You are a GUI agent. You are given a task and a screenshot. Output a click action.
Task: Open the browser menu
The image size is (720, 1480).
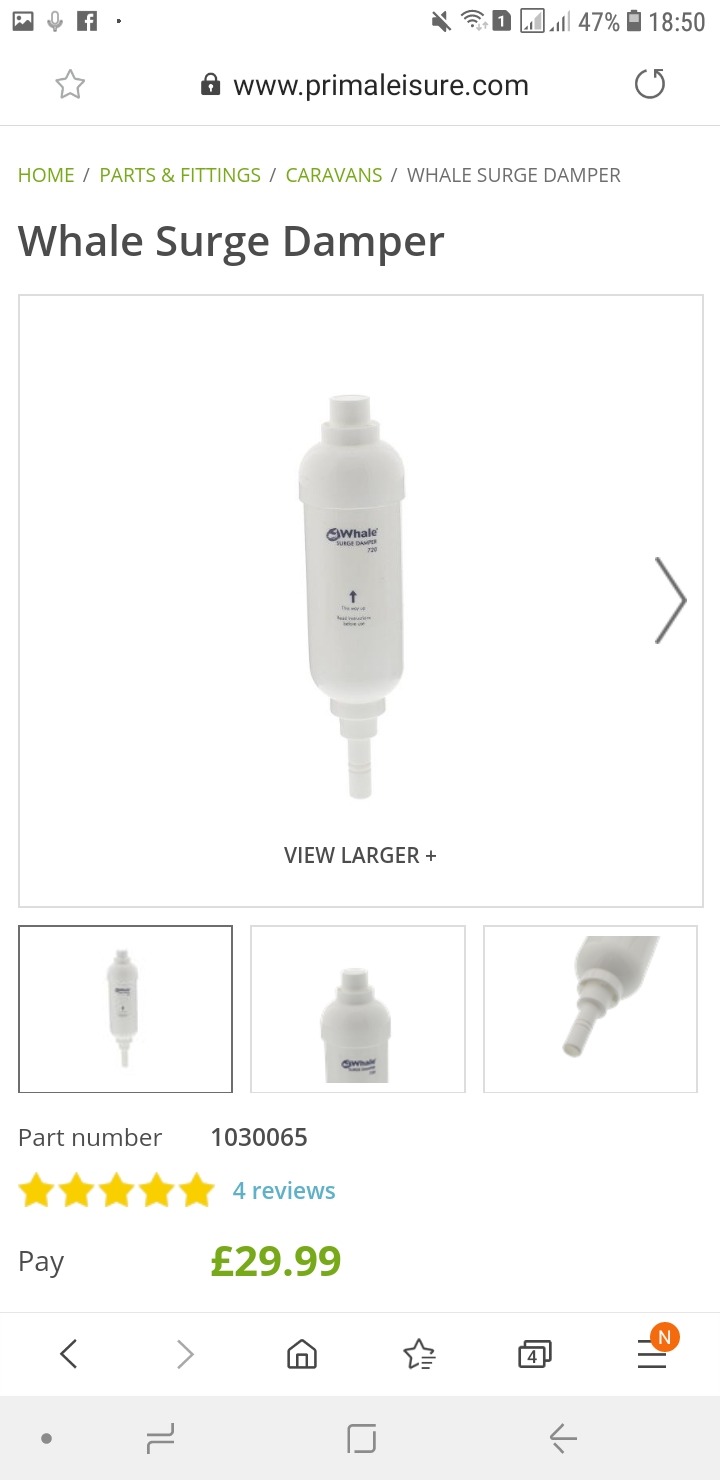(x=652, y=1354)
